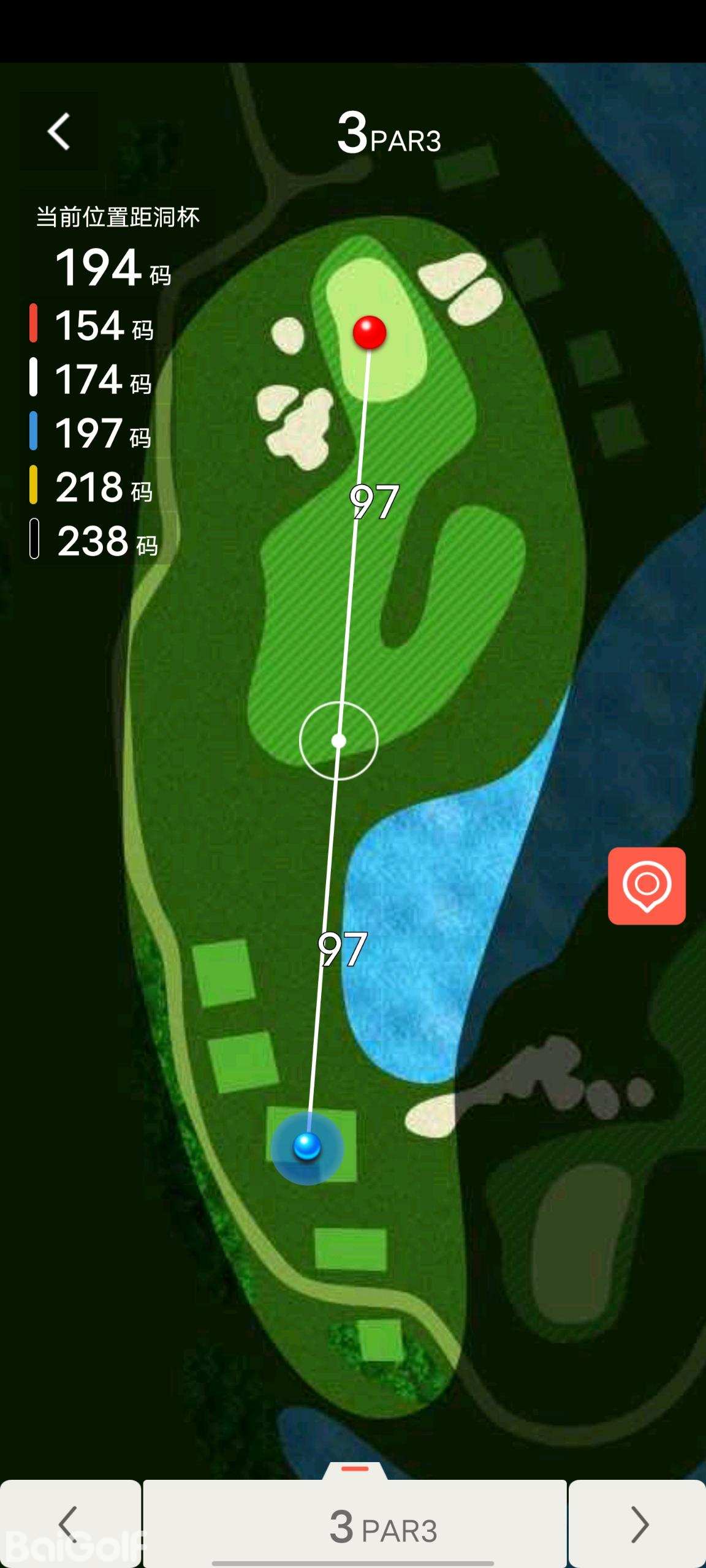Select the white target circle on the fairway
Viewport: 706px width, 1568px height.
point(338,741)
